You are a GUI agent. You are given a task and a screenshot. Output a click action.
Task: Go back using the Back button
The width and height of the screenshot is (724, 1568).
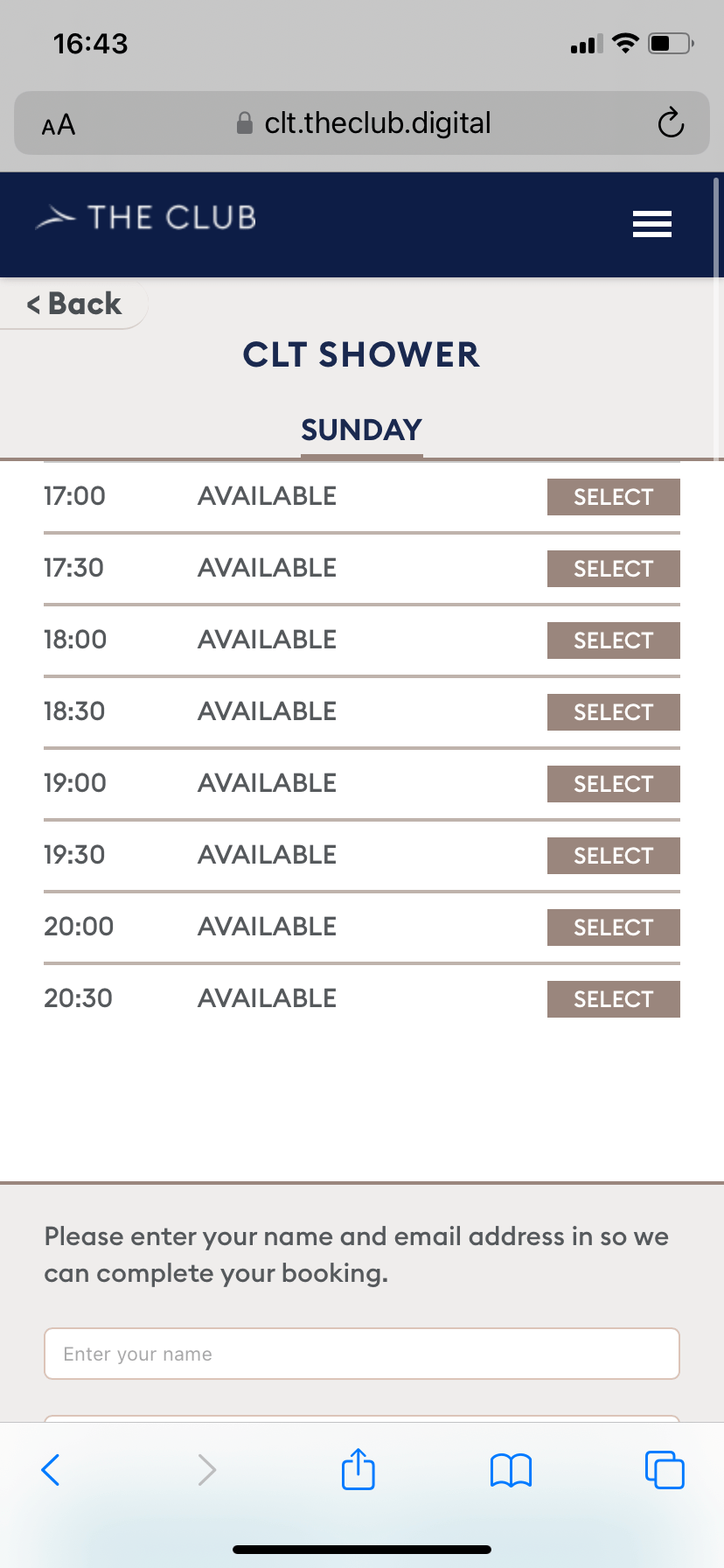[74, 304]
